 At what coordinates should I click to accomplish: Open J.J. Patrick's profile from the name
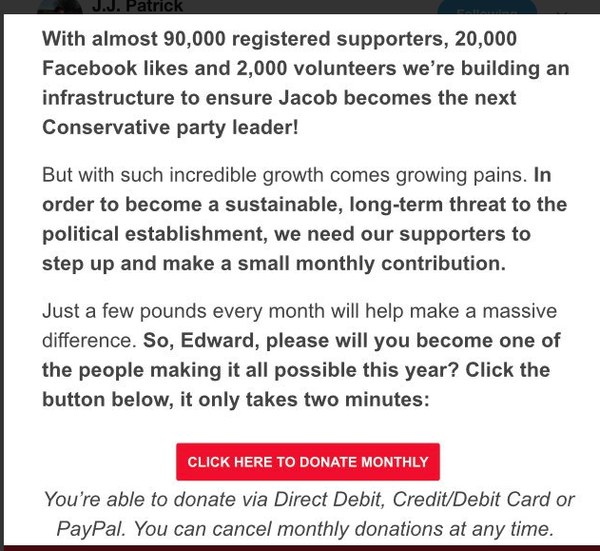click(138, 7)
